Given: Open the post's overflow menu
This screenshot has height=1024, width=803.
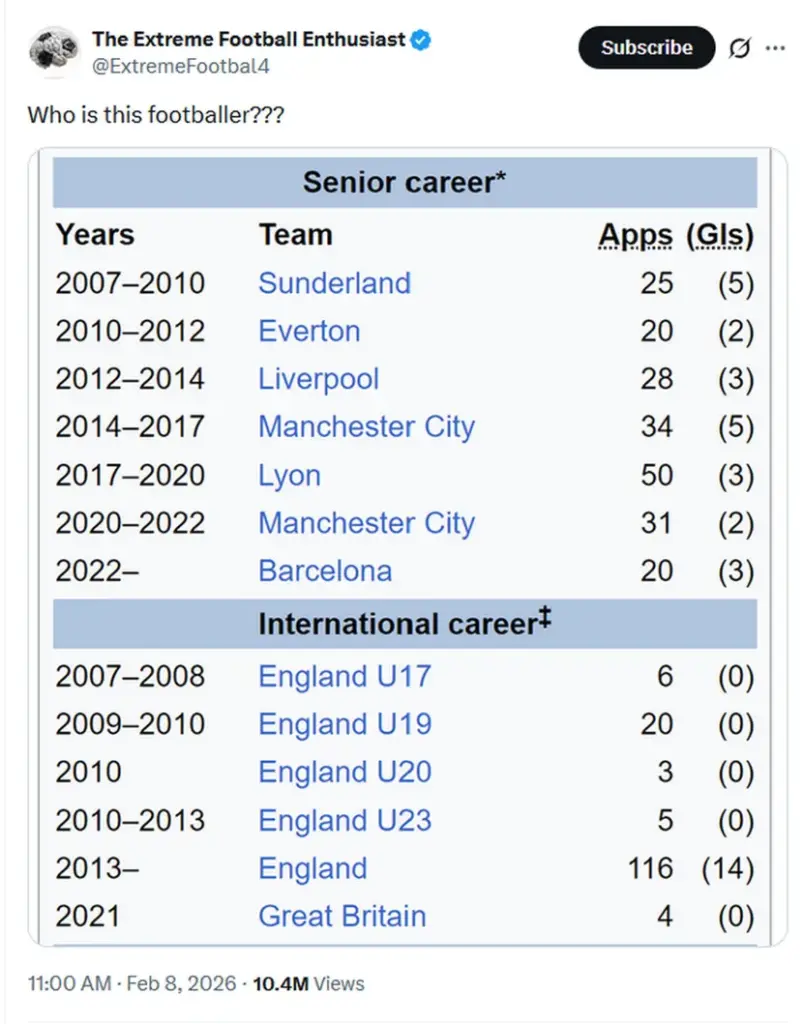Looking at the screenshot, I should click(x=775, y=48).
